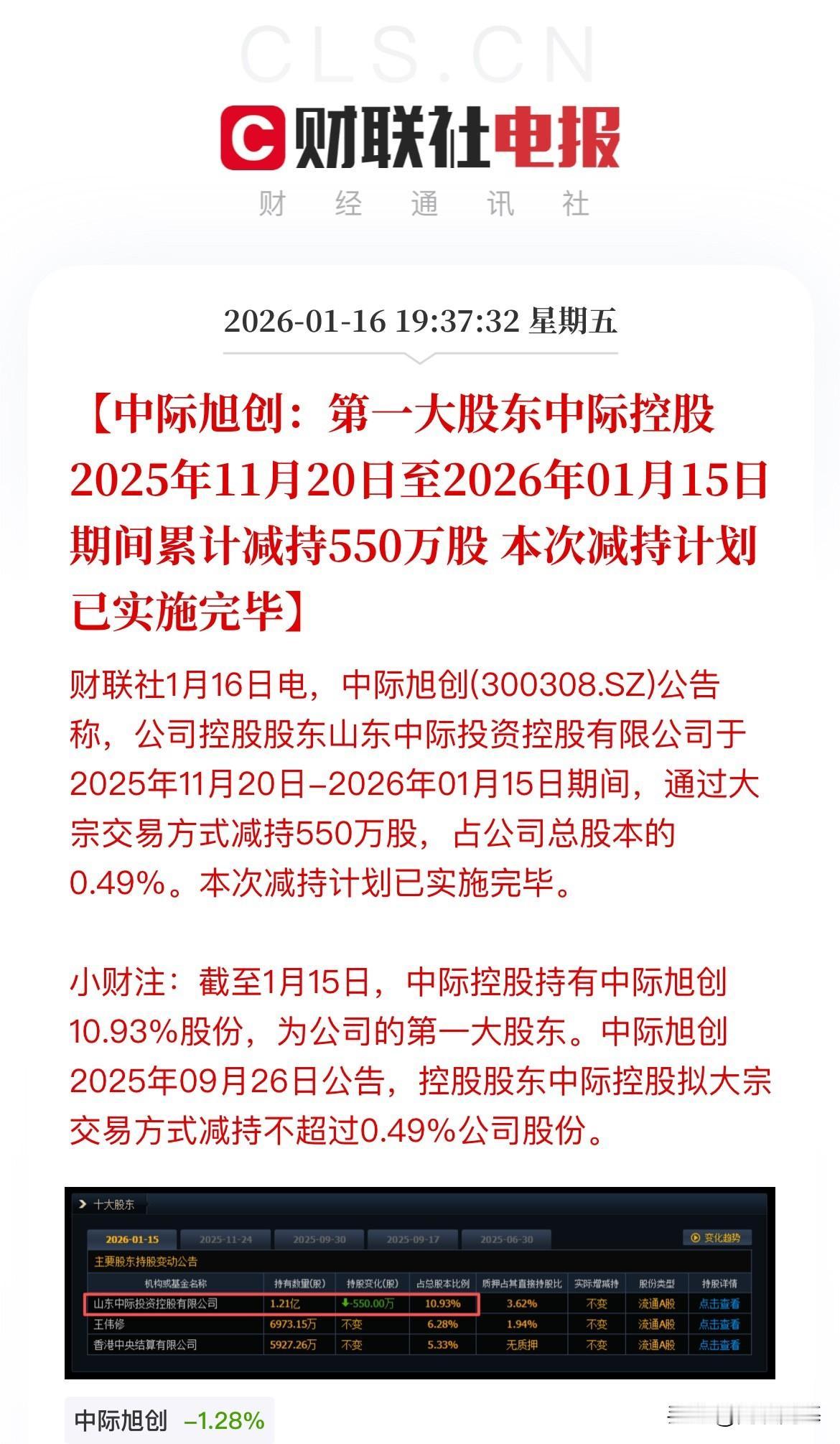Click the 变化趋势 button
Viewport: 840px width, 1444px height.
[x=718, y=1238]
